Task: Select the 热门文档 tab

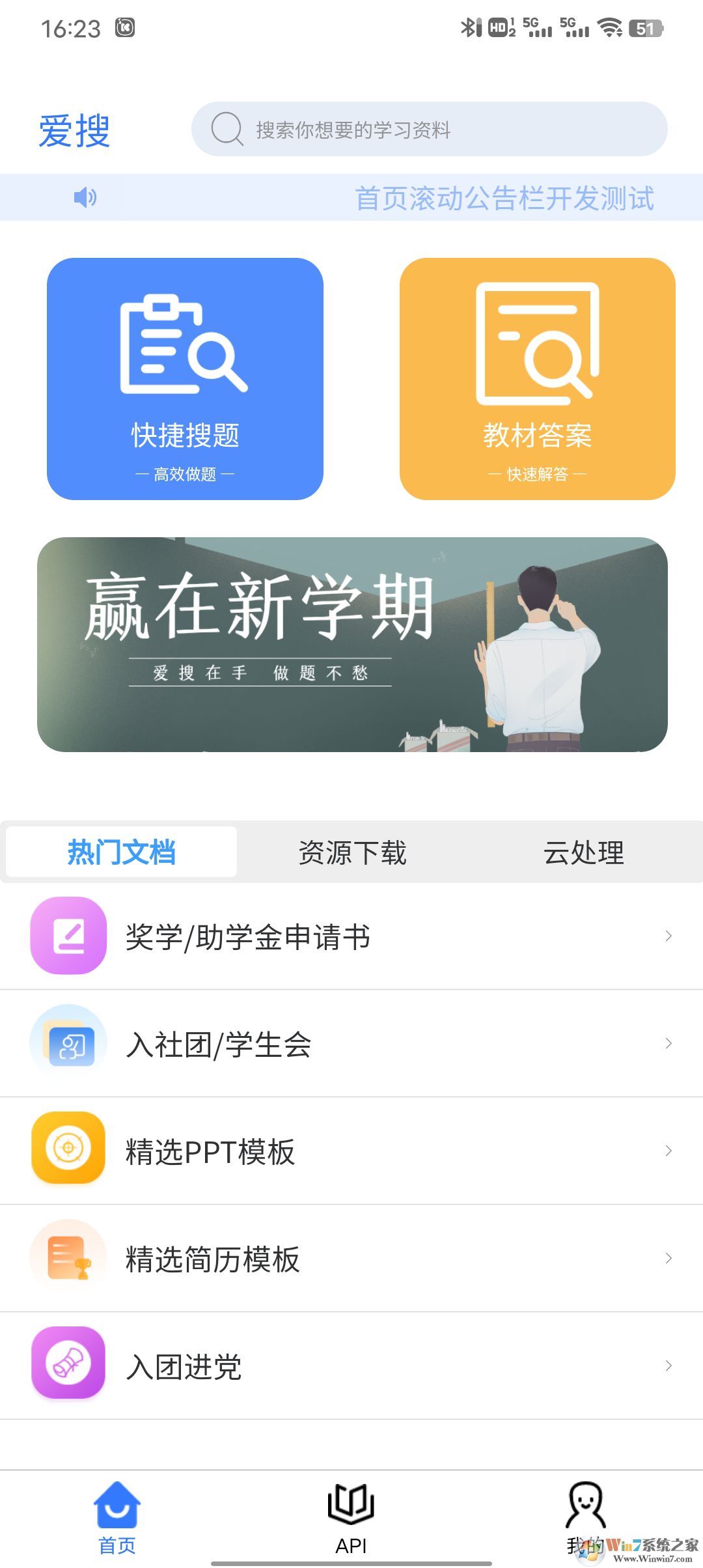Action: click(x=122, y=852)
